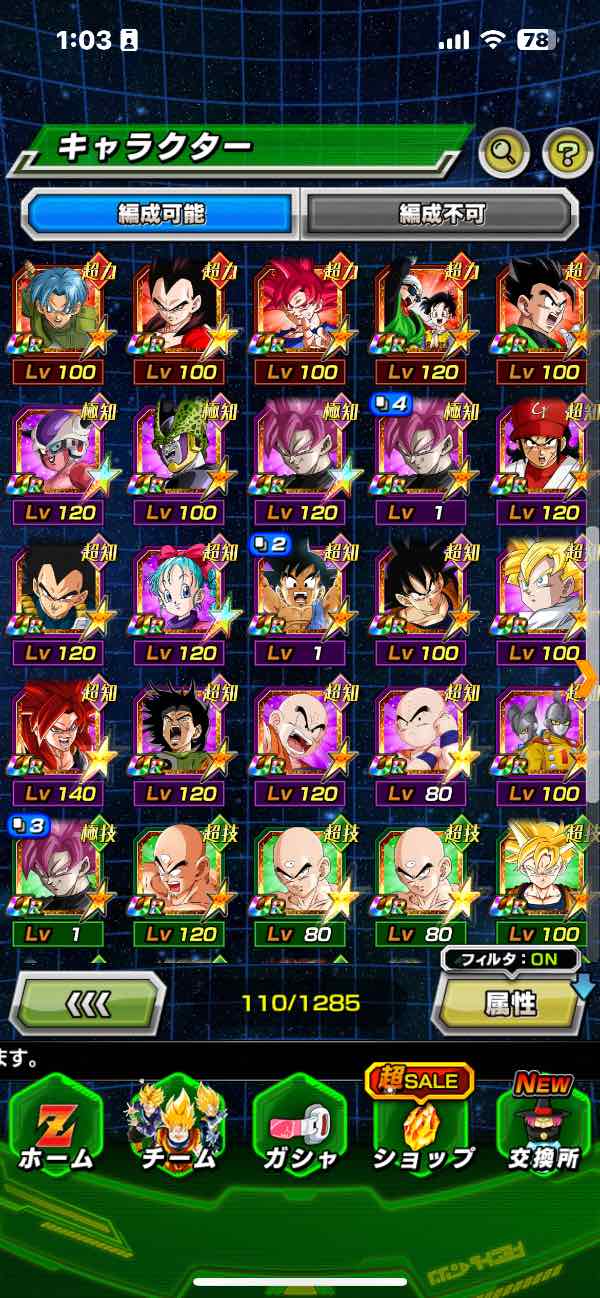This screenshot has height=1298, width=600.
Task: Open the magnifying glass search icon
Action: (504, 152)
